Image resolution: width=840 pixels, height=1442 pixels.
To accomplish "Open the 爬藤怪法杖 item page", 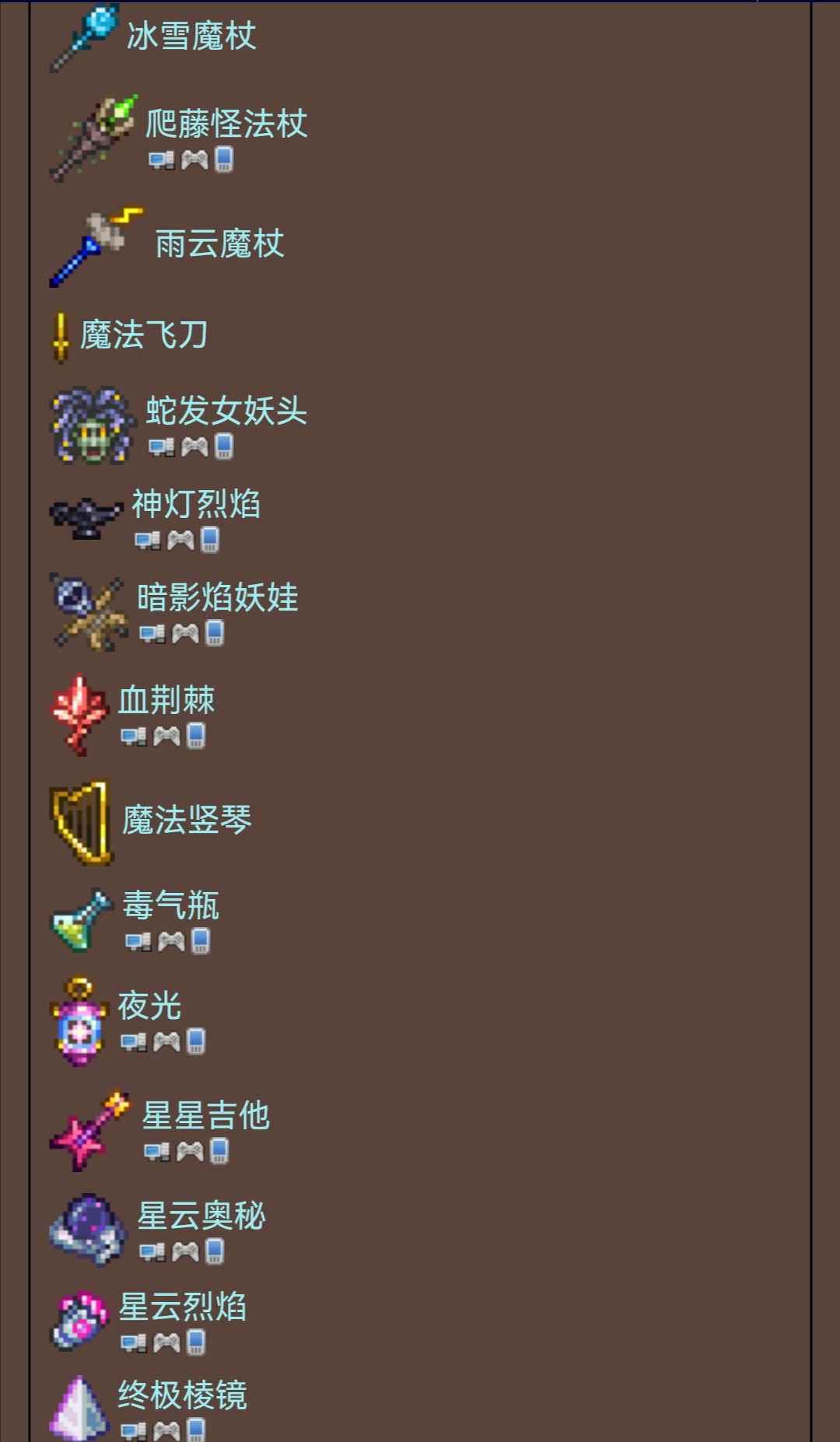I will pyautogui.click(x=226, y=124).
